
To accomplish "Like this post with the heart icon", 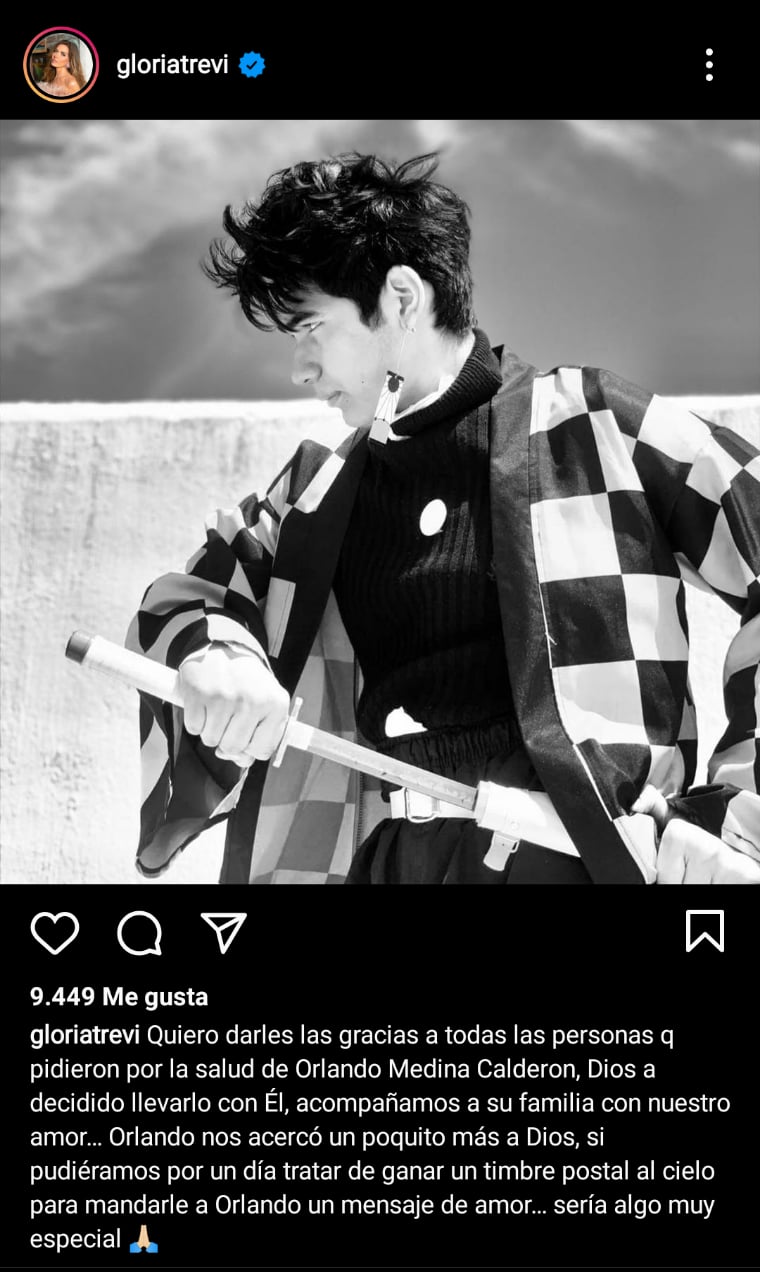I will [x=55, y=932].
